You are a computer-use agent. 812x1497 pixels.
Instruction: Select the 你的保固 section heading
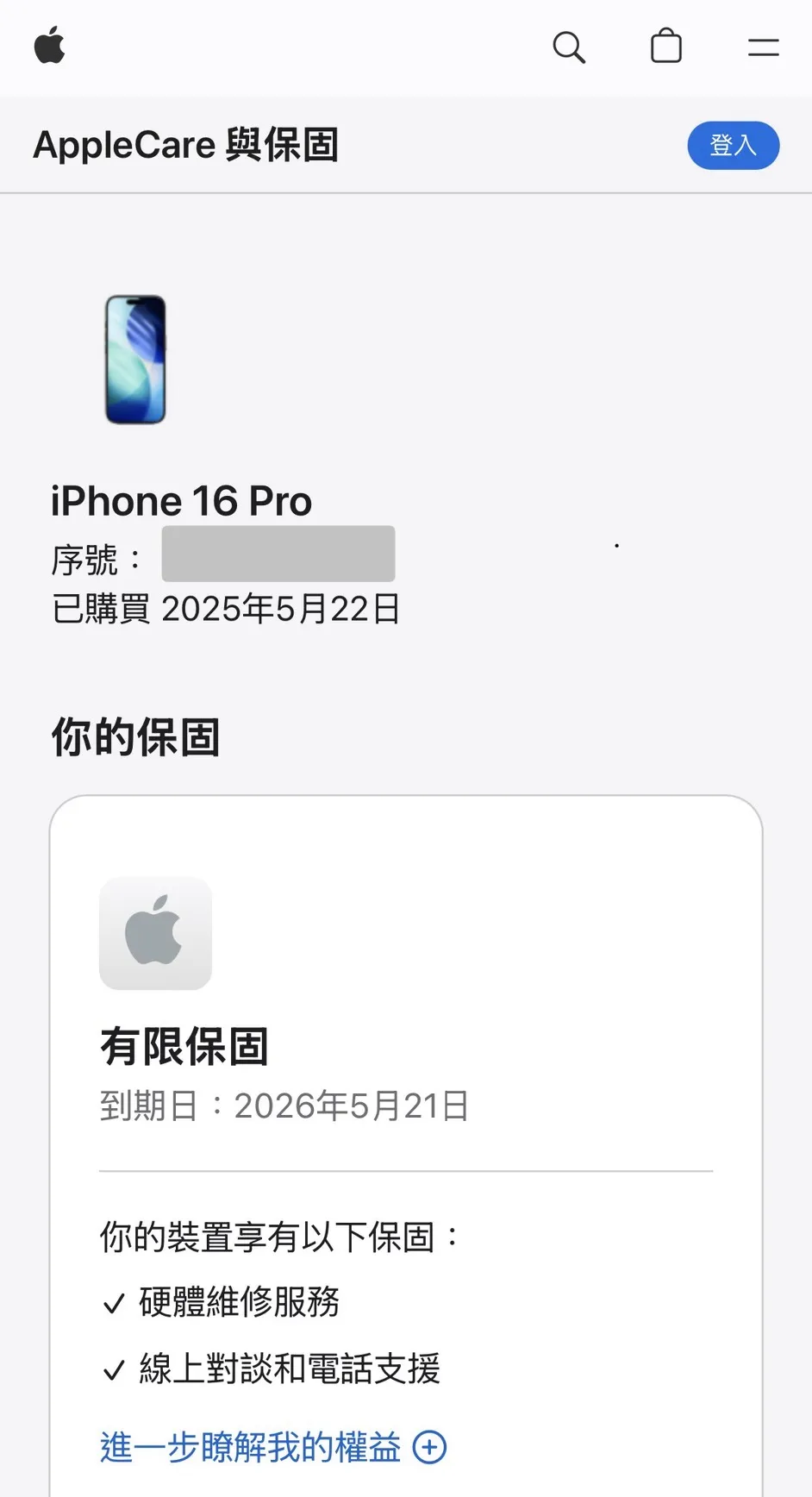pyautogui.click(x=134, y=737)
